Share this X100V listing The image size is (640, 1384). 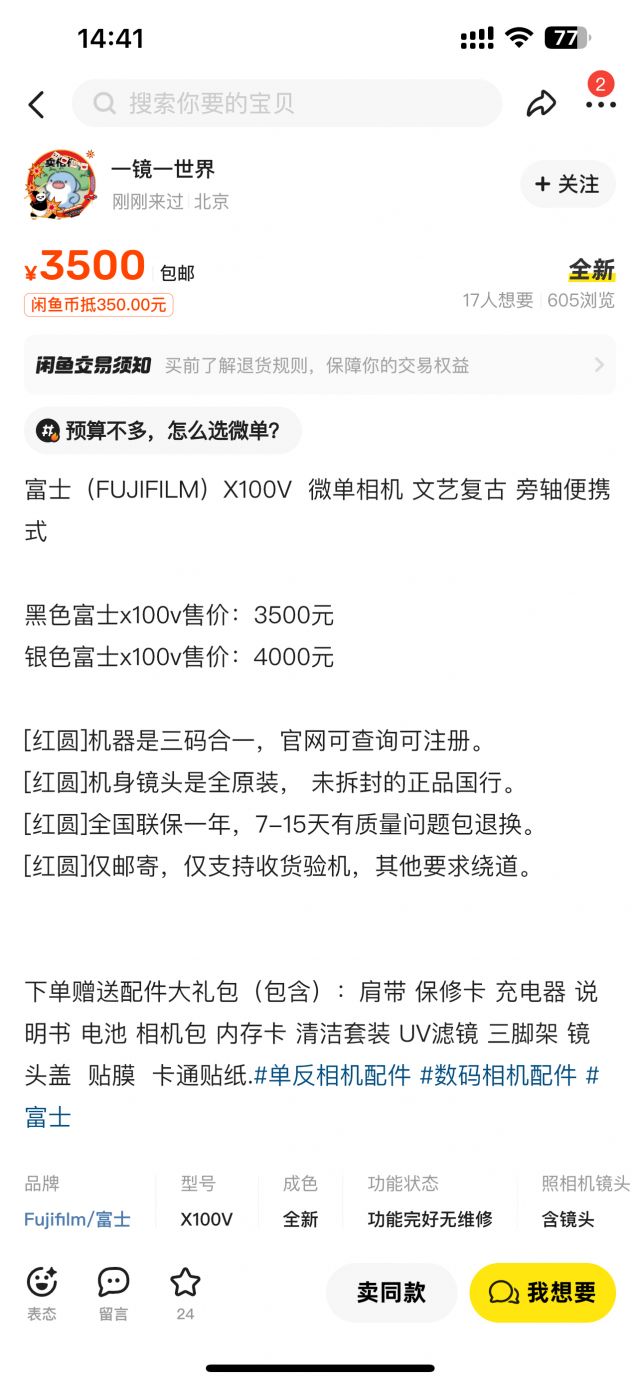[x=541, y=103]
